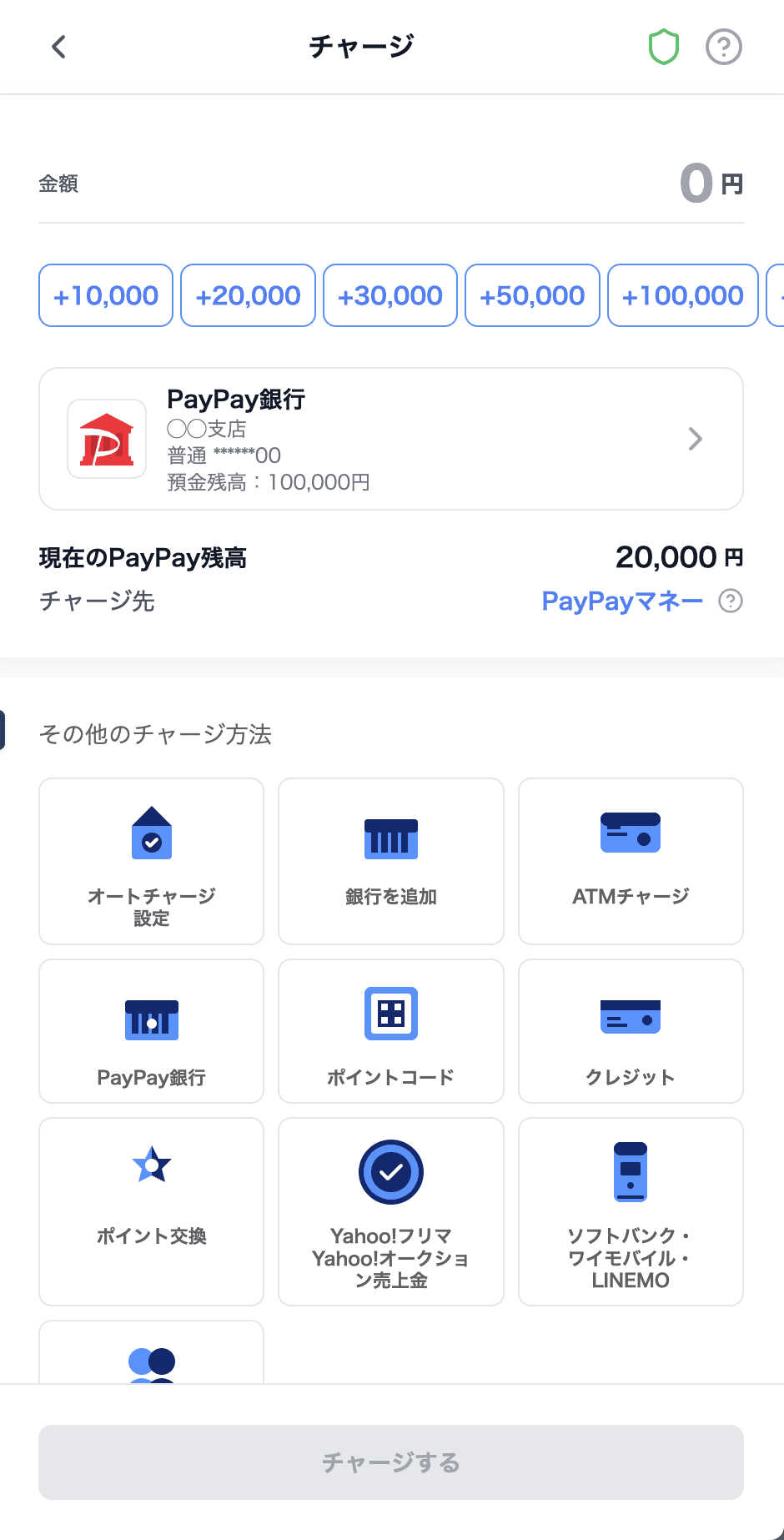This screenshot has width=784, height=1540.
Task: Select 銀行を追加 to add a bank
Action: click(391, 861)
